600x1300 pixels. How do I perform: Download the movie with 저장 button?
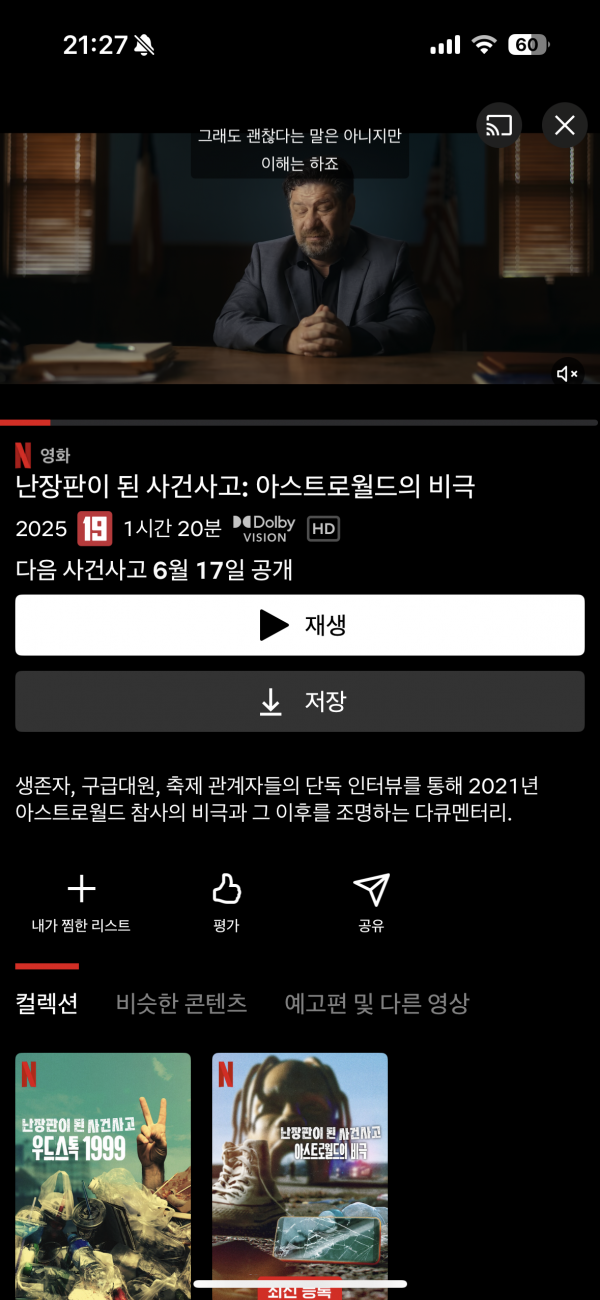(x=300, y=702)
